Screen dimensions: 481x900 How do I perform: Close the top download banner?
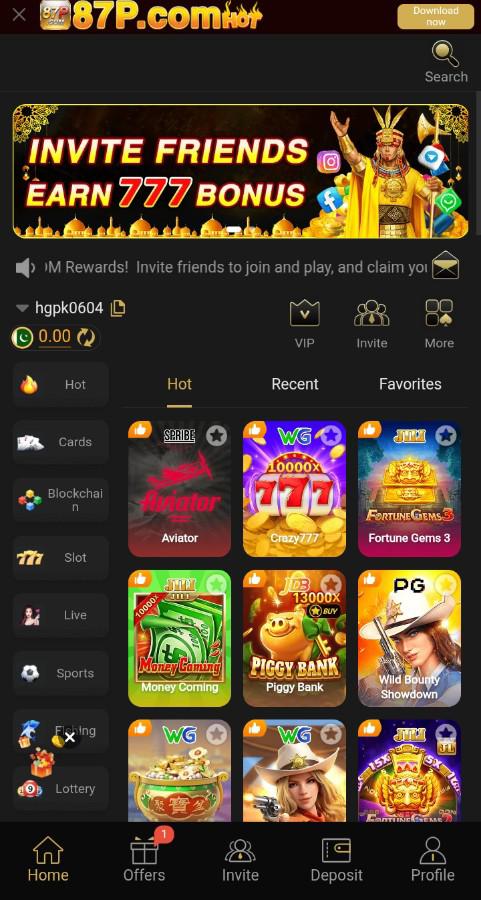(x=19, y=15)
